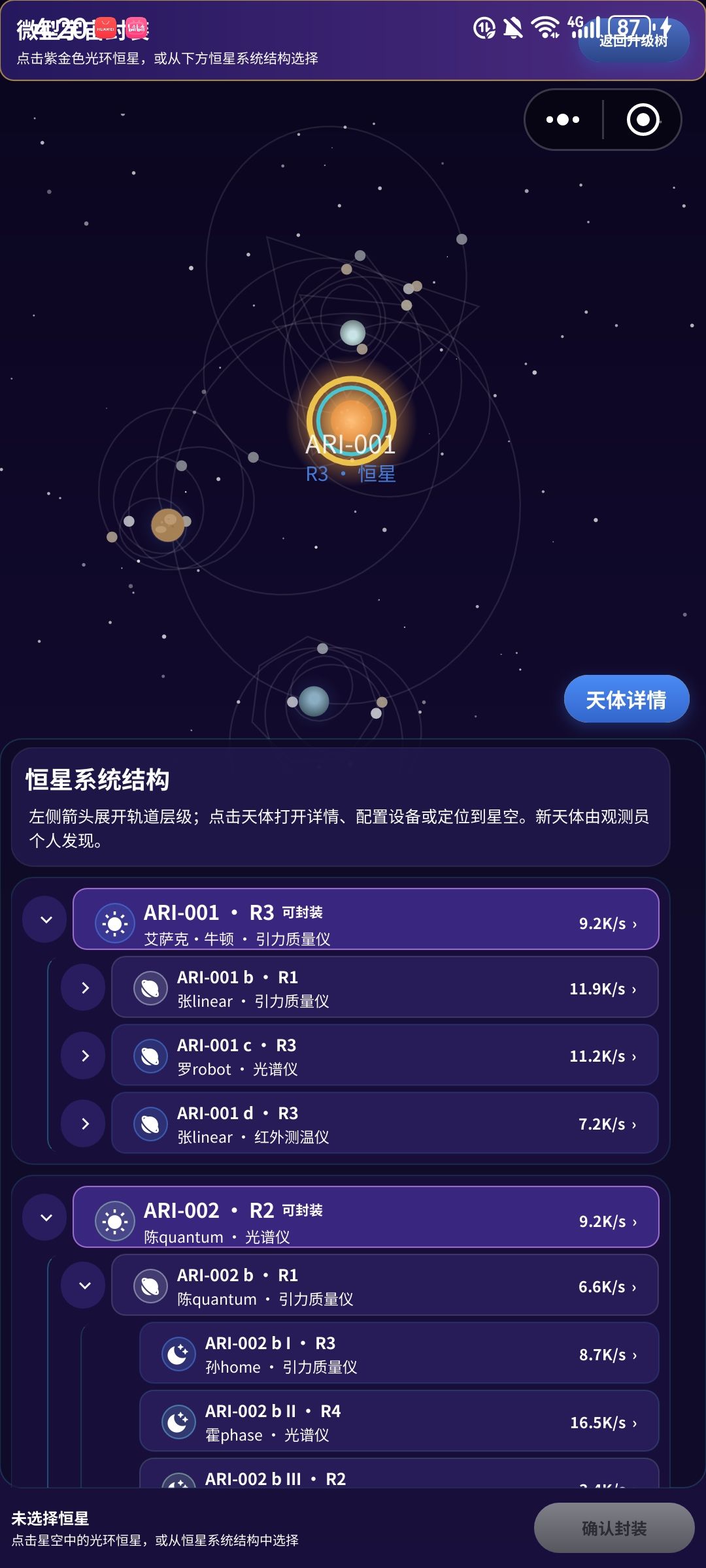Expand ARI-001 b orbit level

click(x=84, y=988)
